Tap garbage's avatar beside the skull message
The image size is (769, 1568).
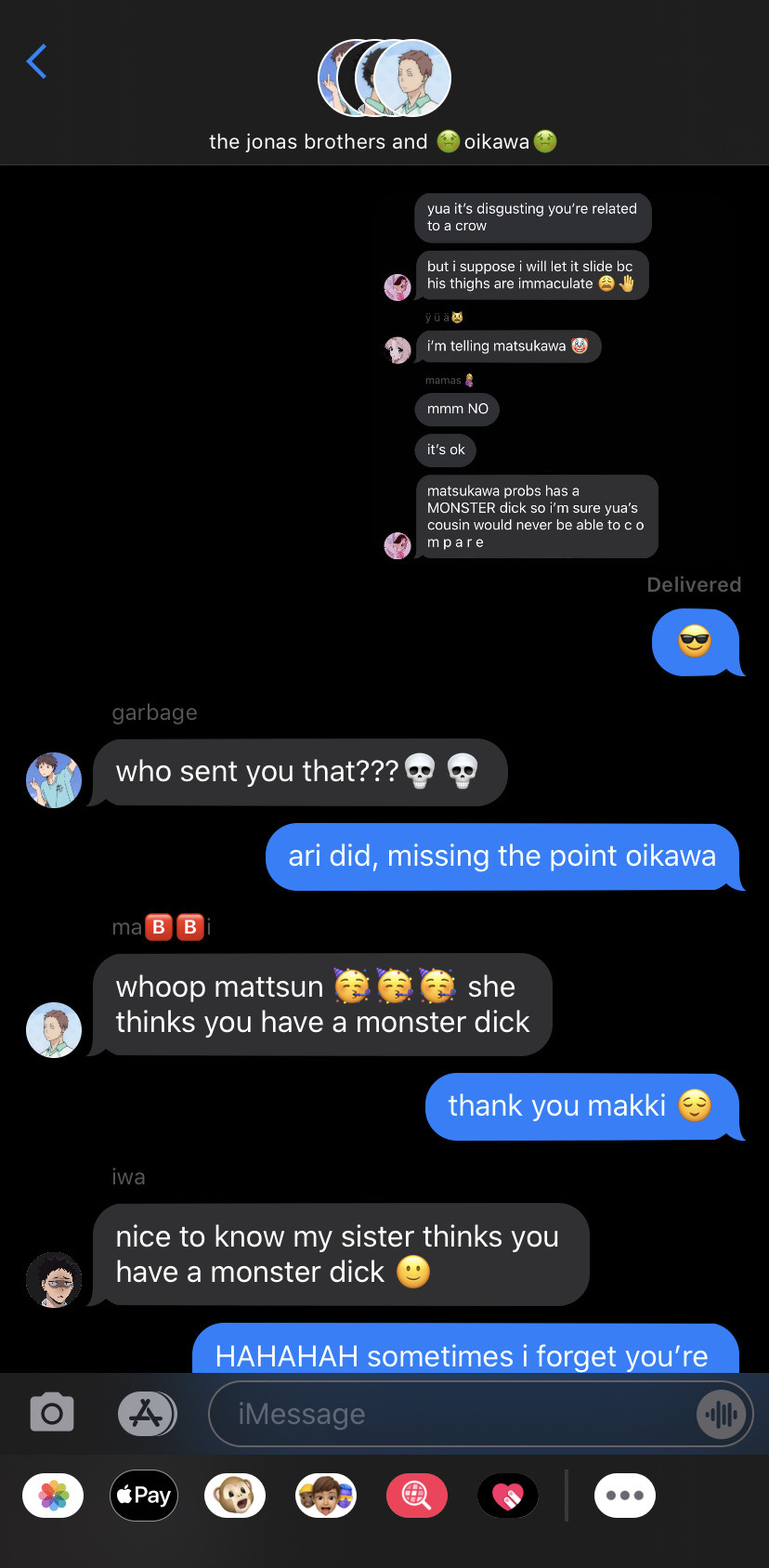point(54,780)
